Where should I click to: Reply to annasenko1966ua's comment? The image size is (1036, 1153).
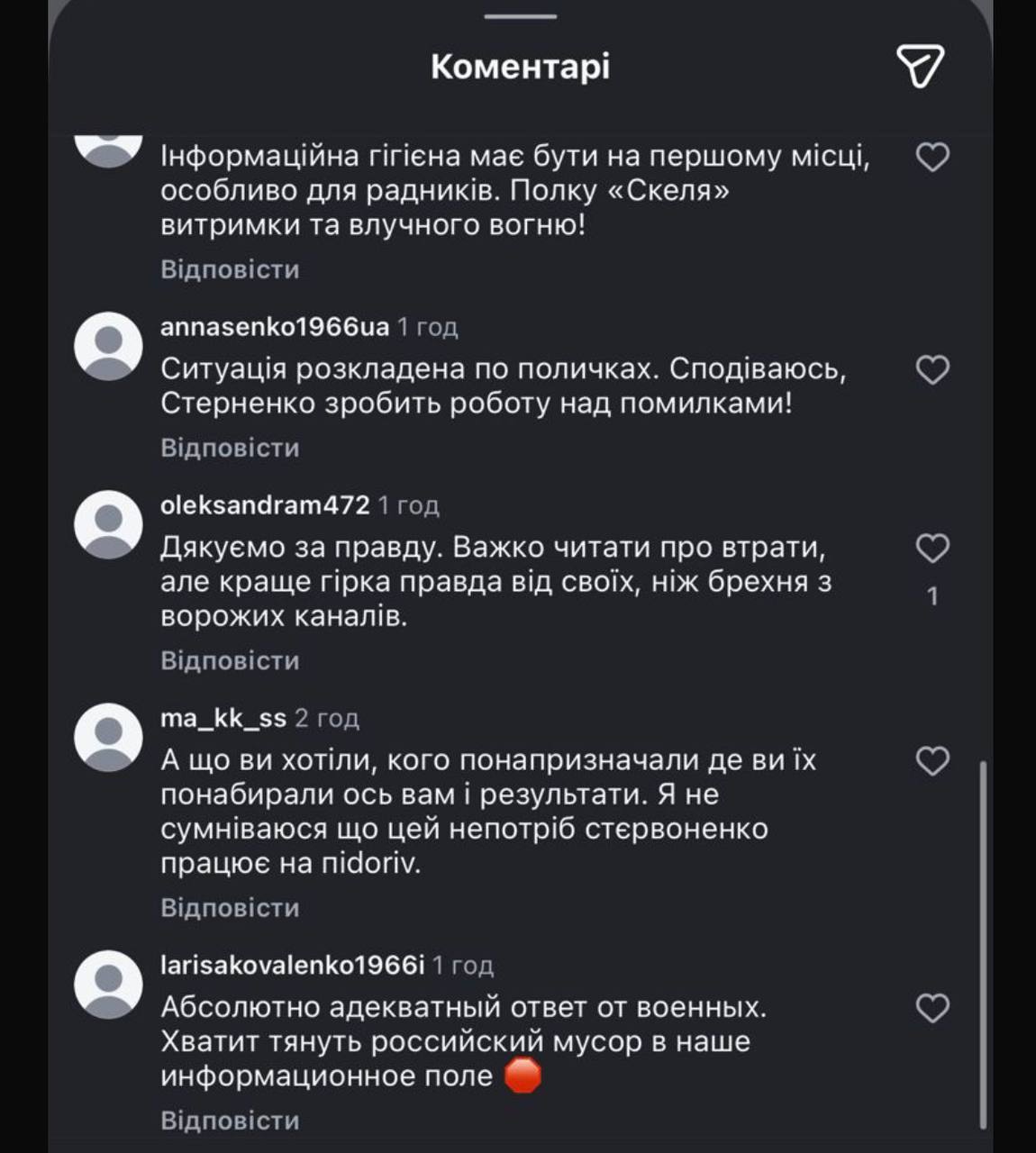[230, 448]
